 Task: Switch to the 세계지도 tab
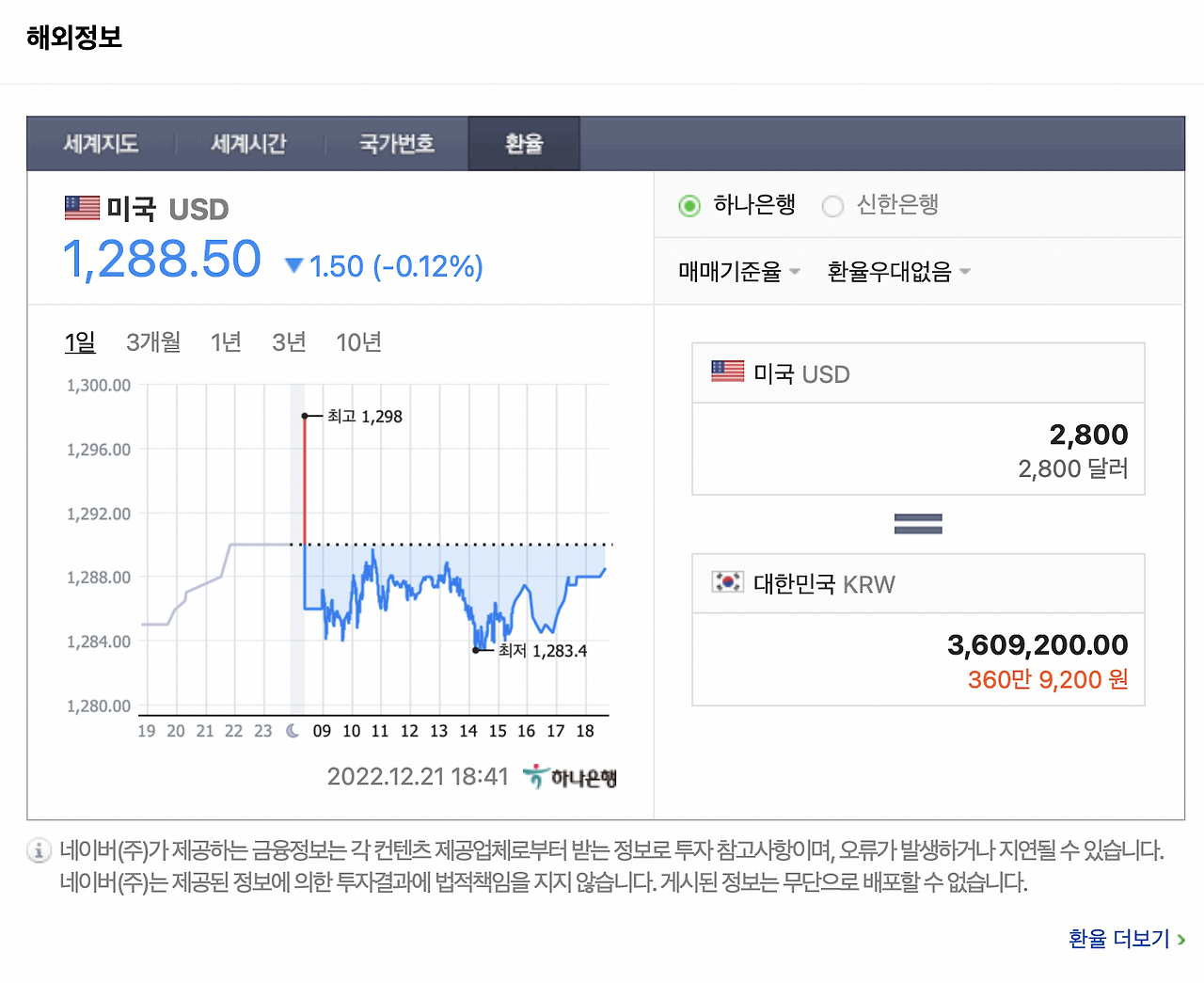pyautogui.click(x=101, y=144)
